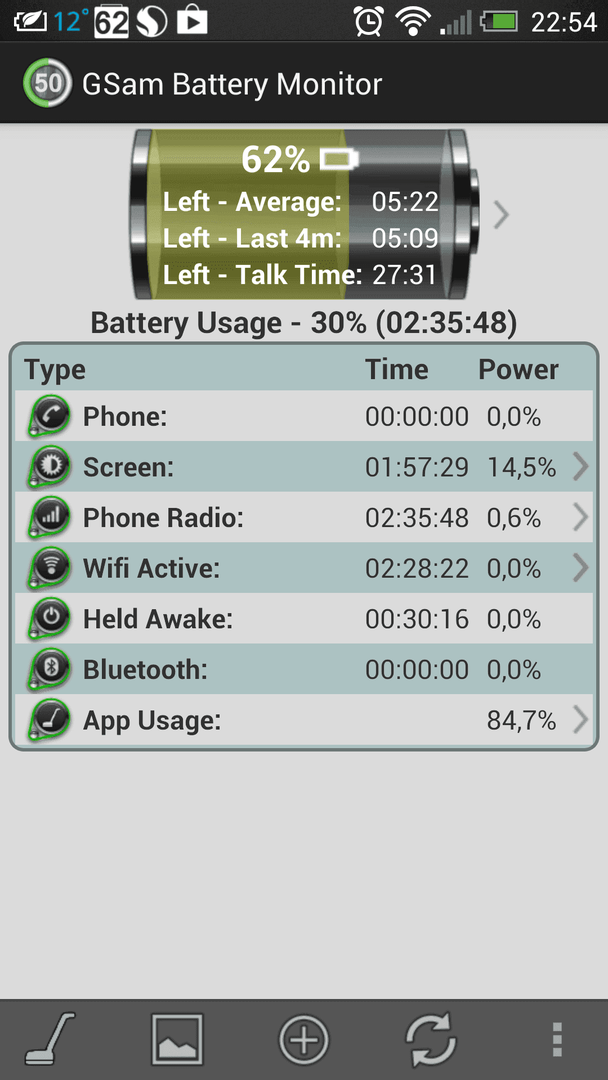Expand battery details with the arrow beside the battery
This screenshot has height=1080, width=608.
click(502, 214)
